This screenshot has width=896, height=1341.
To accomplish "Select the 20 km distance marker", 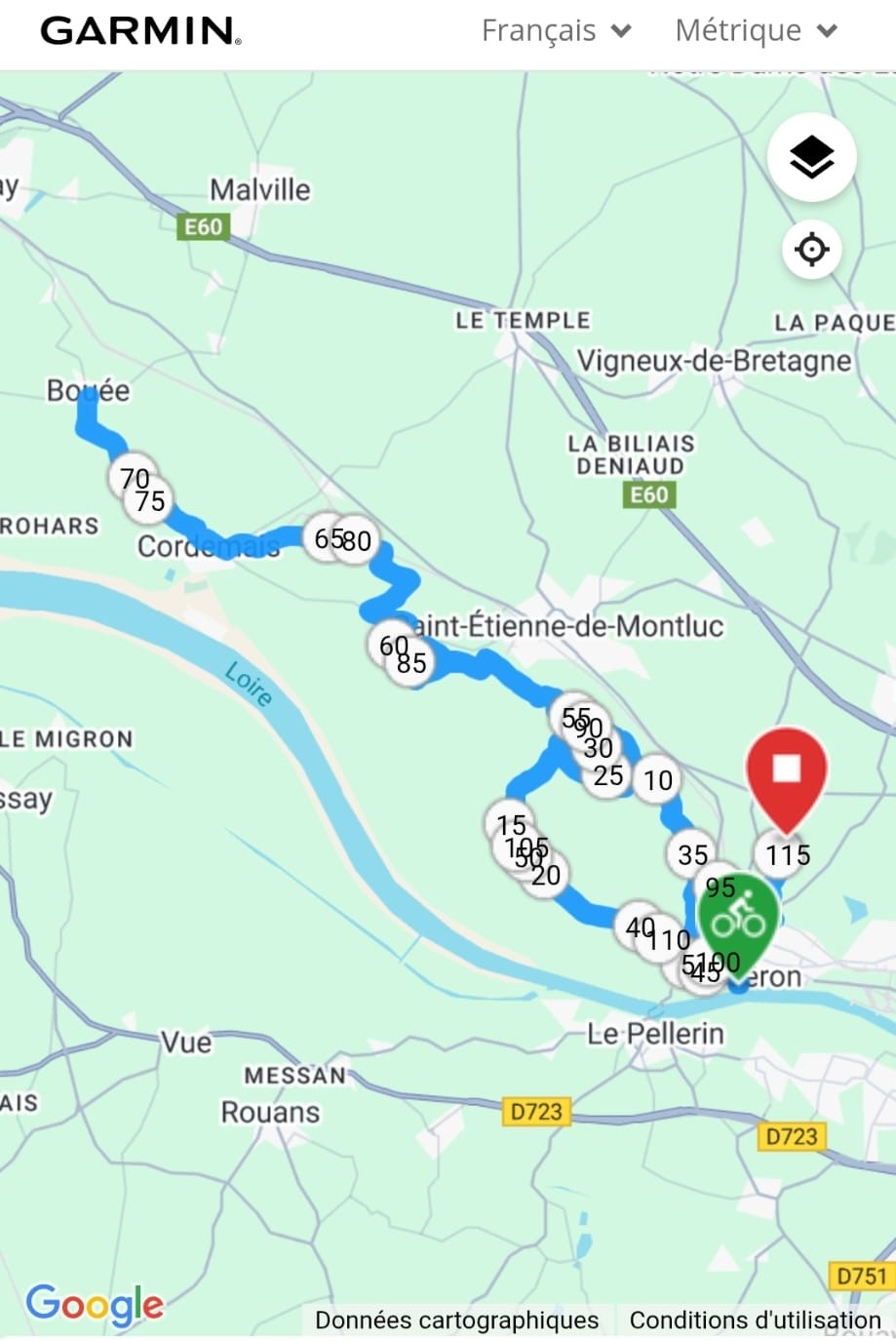I will tap(547, 876).
